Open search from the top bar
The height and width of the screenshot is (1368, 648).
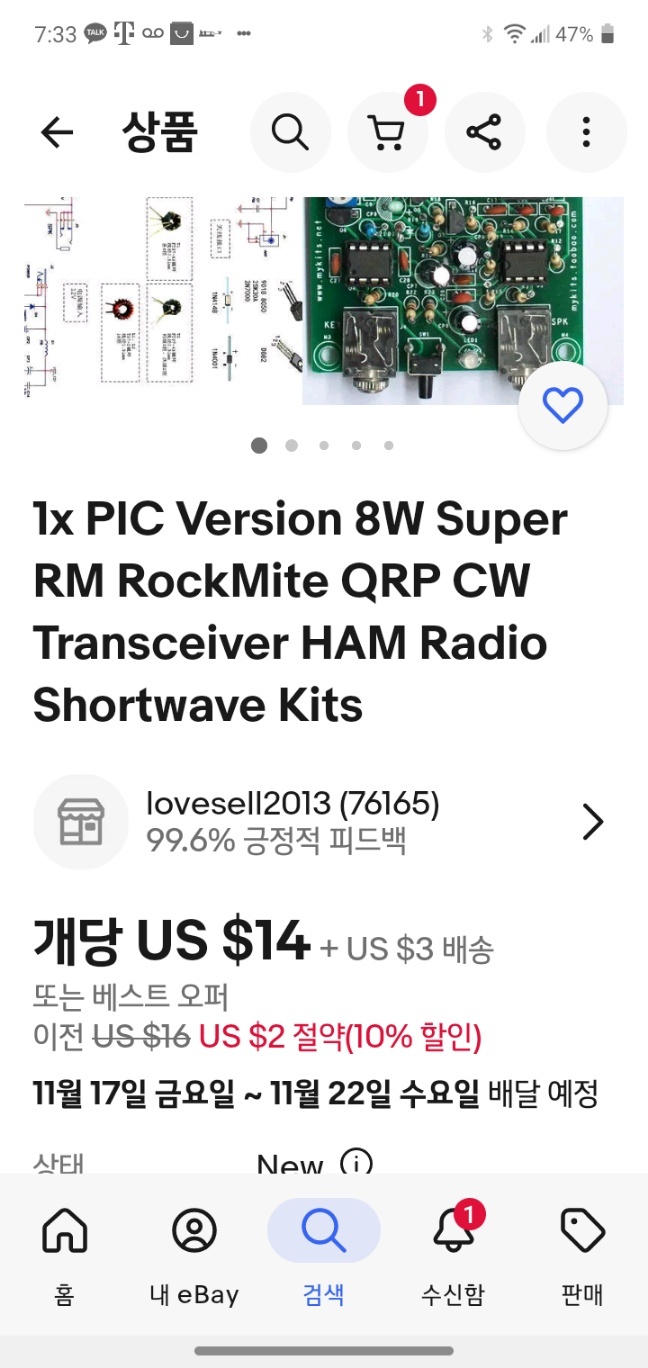click(x=290, y=132)
